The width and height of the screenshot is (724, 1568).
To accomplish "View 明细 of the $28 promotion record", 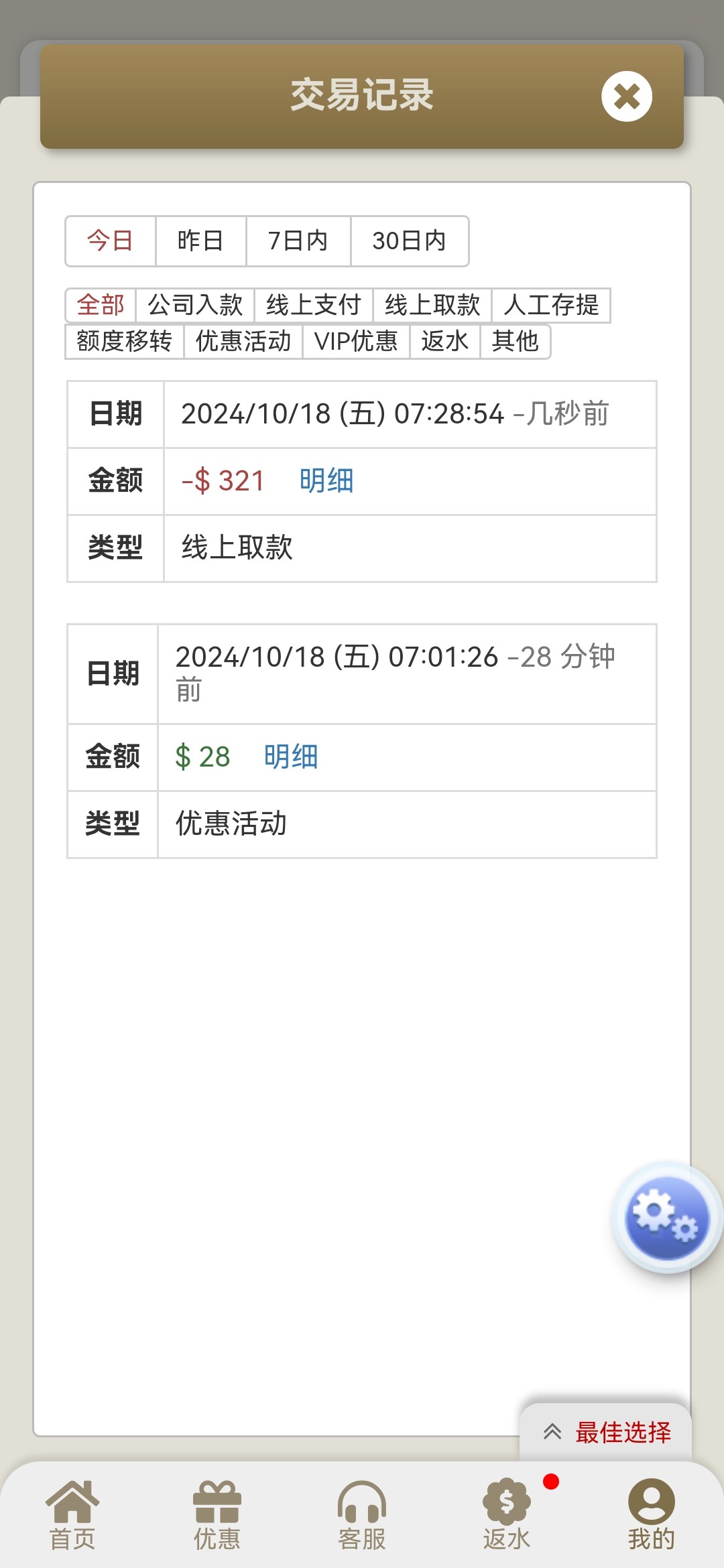I will pyautogui.click(x=291, y=757).
